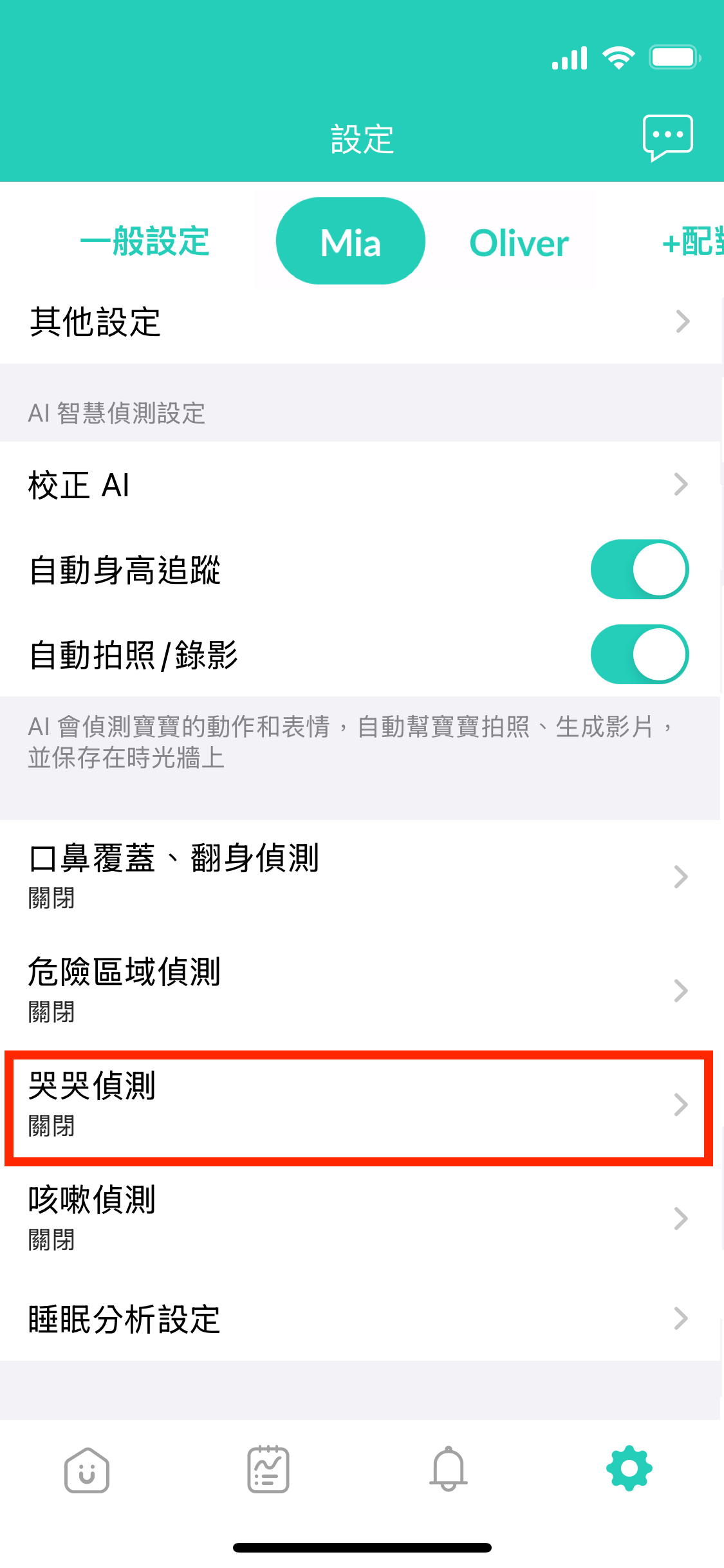
Task: Expand 其他設定 via its chevron
Action: pos(682,321)
